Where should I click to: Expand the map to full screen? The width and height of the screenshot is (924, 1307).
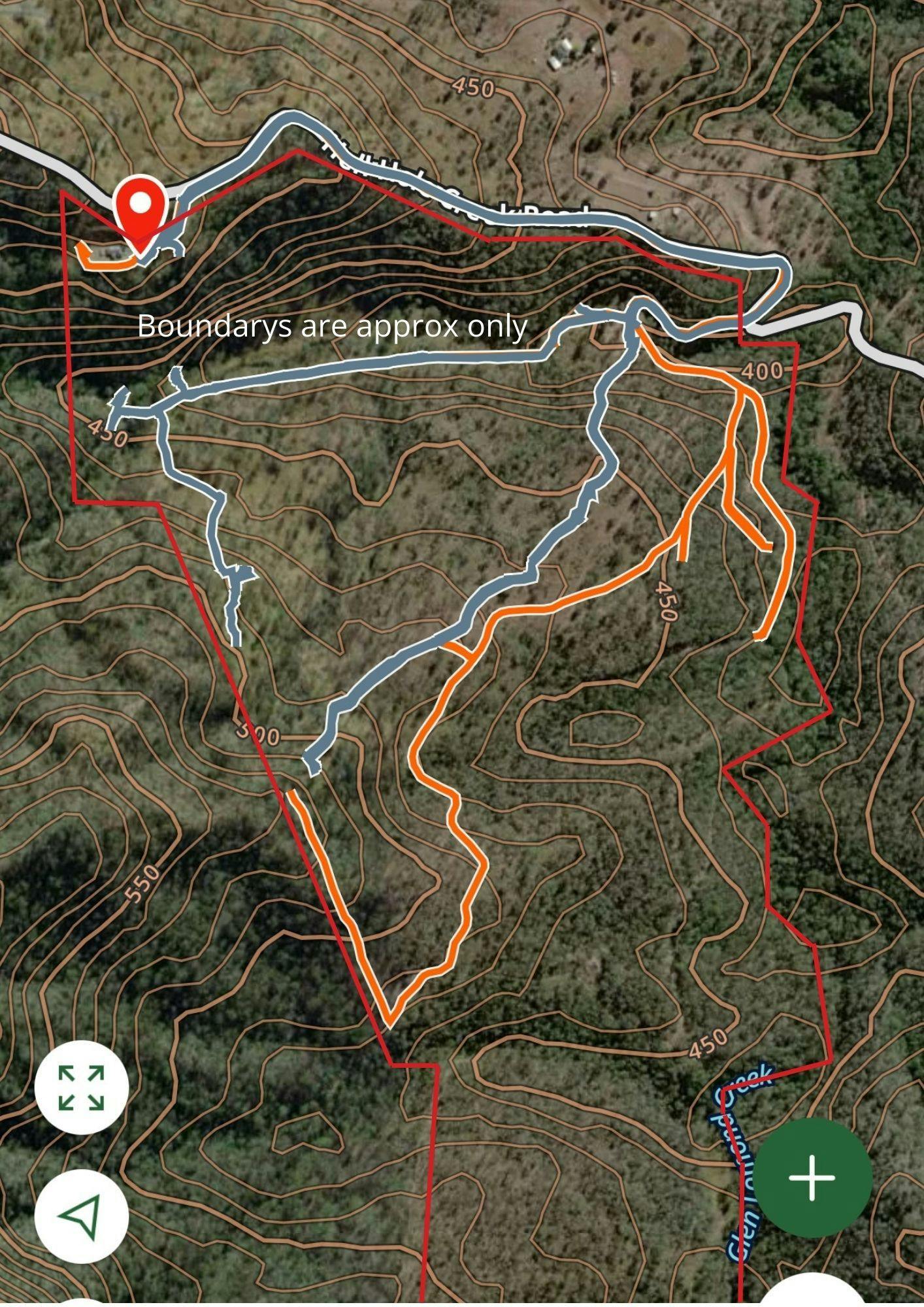click(81, 1088)
